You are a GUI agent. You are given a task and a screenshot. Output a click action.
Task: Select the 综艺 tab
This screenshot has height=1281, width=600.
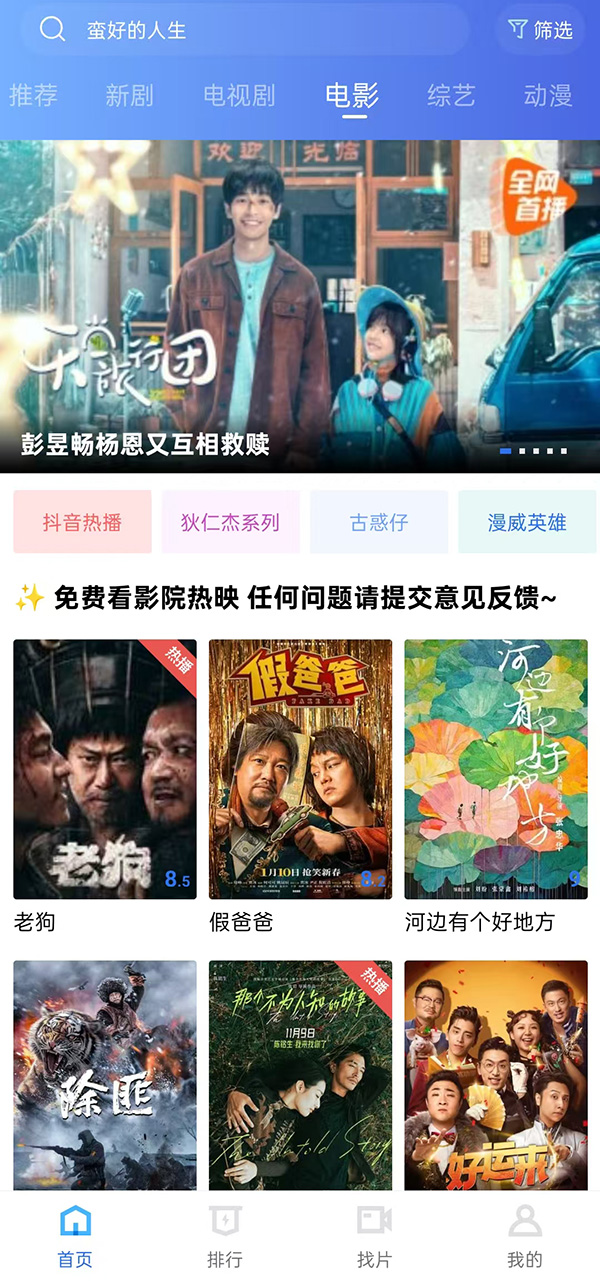coord(451,96)
